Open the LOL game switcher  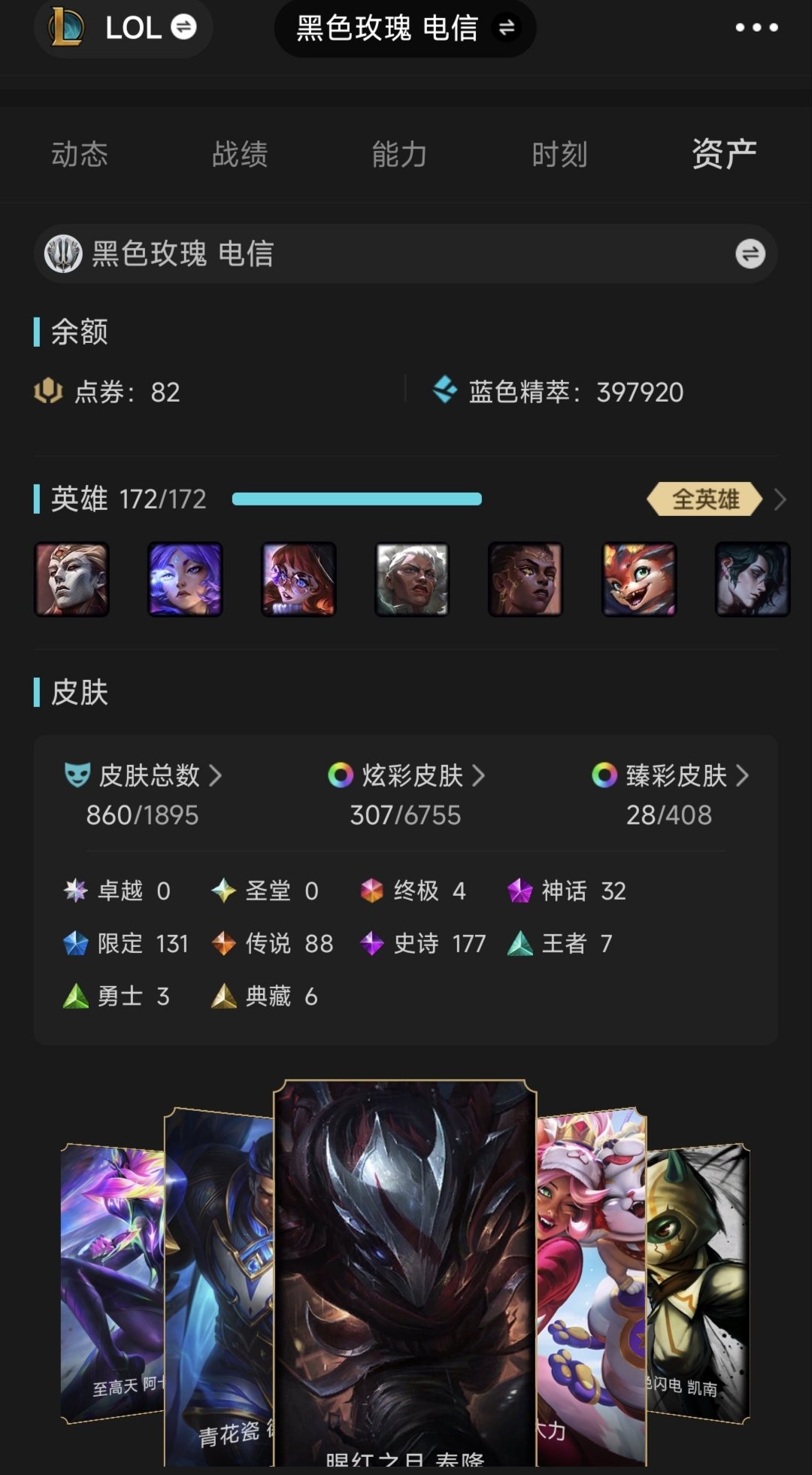pos(123,28)
